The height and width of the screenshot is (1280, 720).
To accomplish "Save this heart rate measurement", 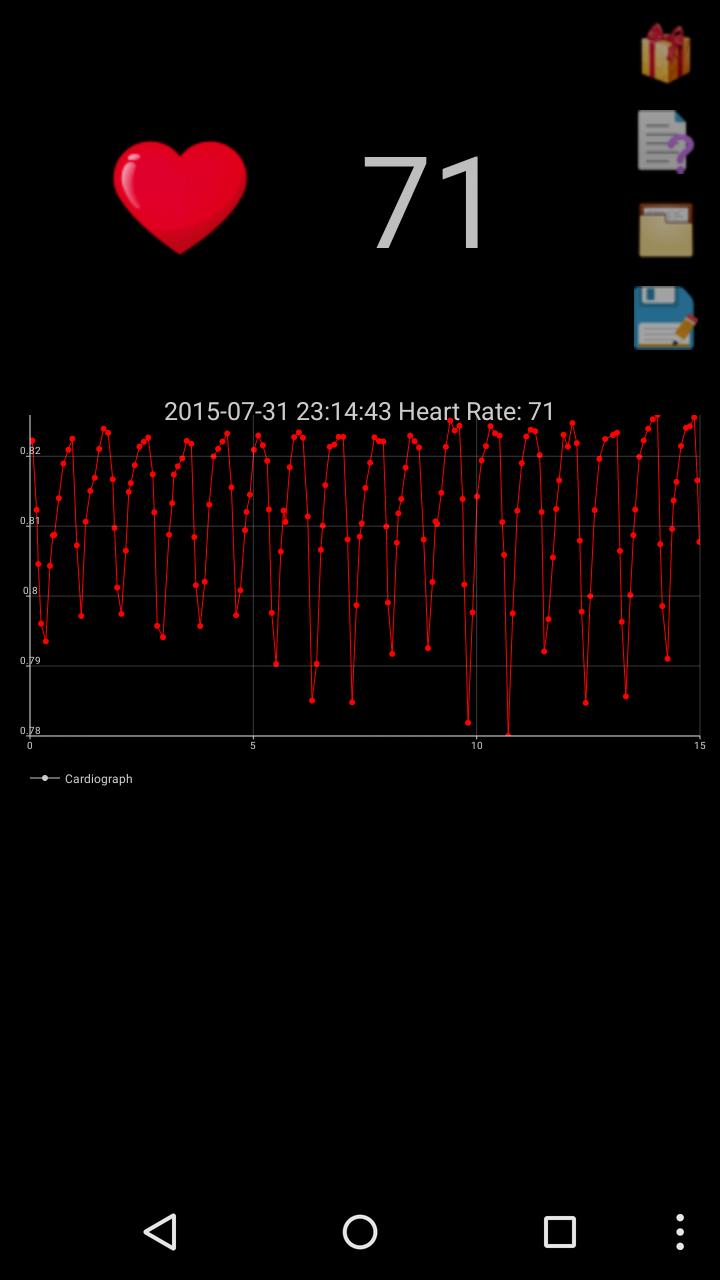I will pyautogui.click(x=665, y=319).
